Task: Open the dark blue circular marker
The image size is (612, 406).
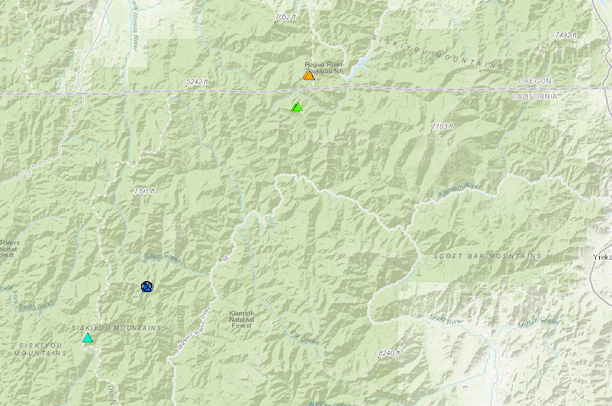Action: tap(147, 287)
